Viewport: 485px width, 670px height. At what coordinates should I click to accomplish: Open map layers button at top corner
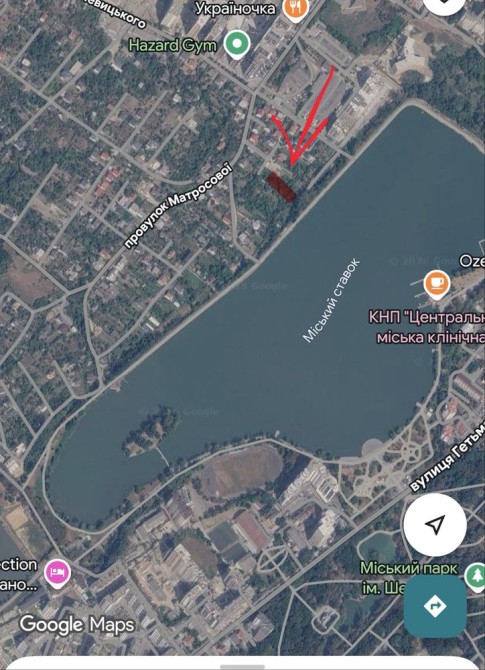[x=444, y=4]
